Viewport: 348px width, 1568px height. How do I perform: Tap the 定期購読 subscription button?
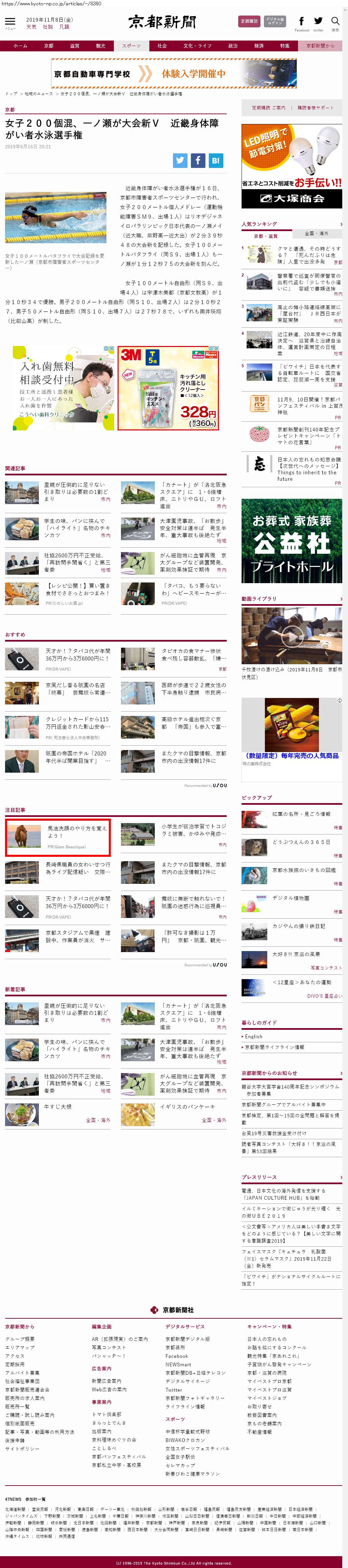pyautogui.click(x=249, y=21)
